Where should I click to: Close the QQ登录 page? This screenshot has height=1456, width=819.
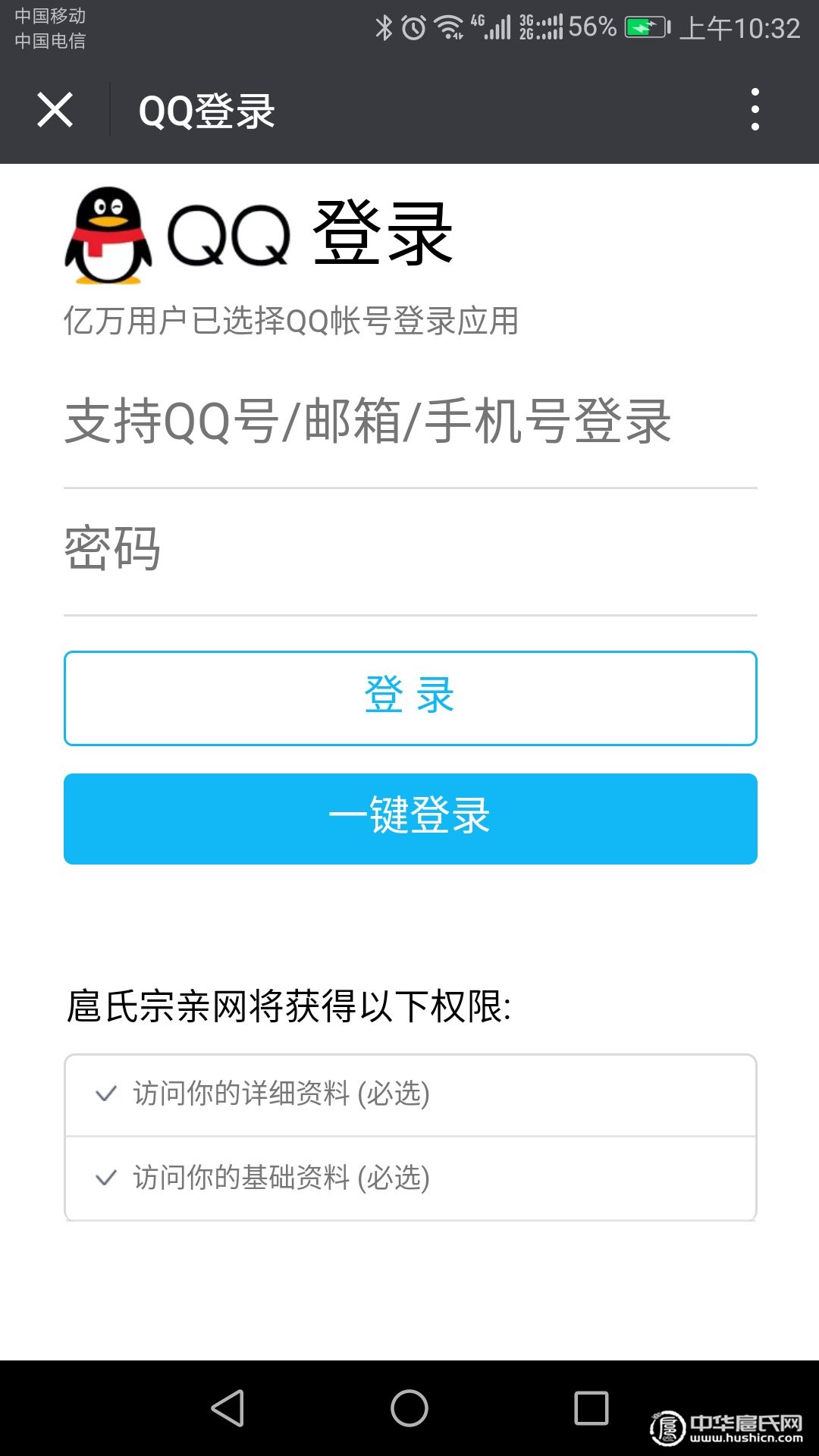(x=55, y=110)
